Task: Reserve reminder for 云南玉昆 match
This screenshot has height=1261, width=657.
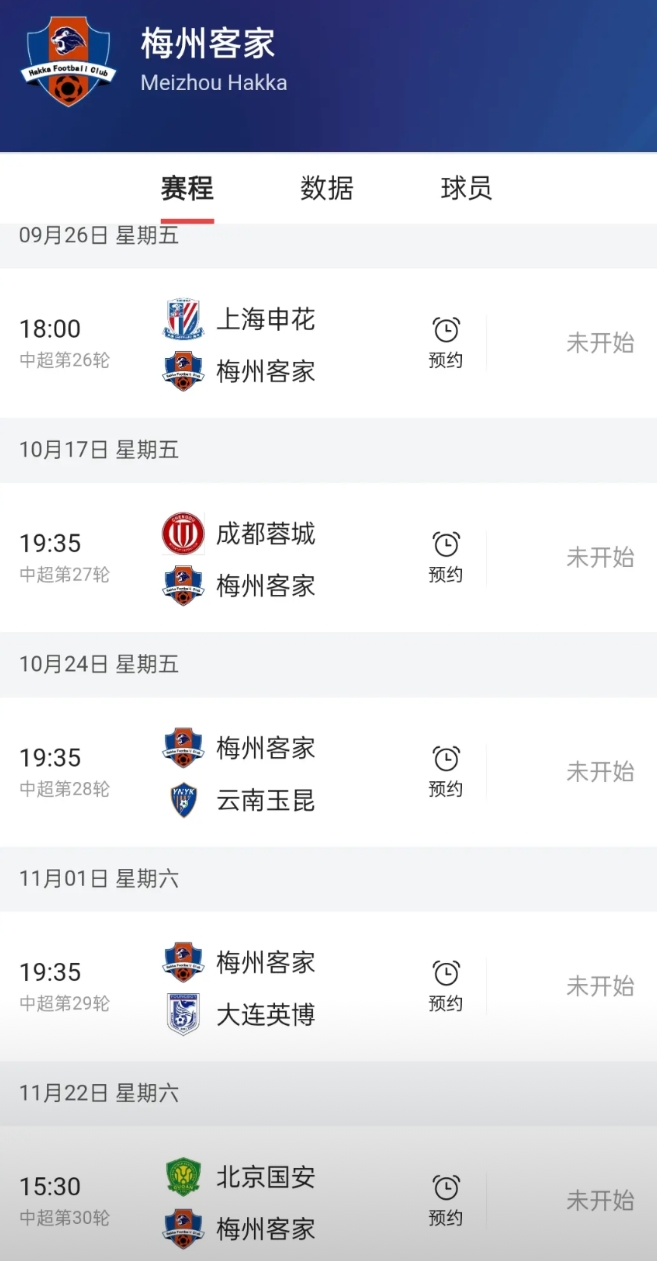Action: click(446, 771)
